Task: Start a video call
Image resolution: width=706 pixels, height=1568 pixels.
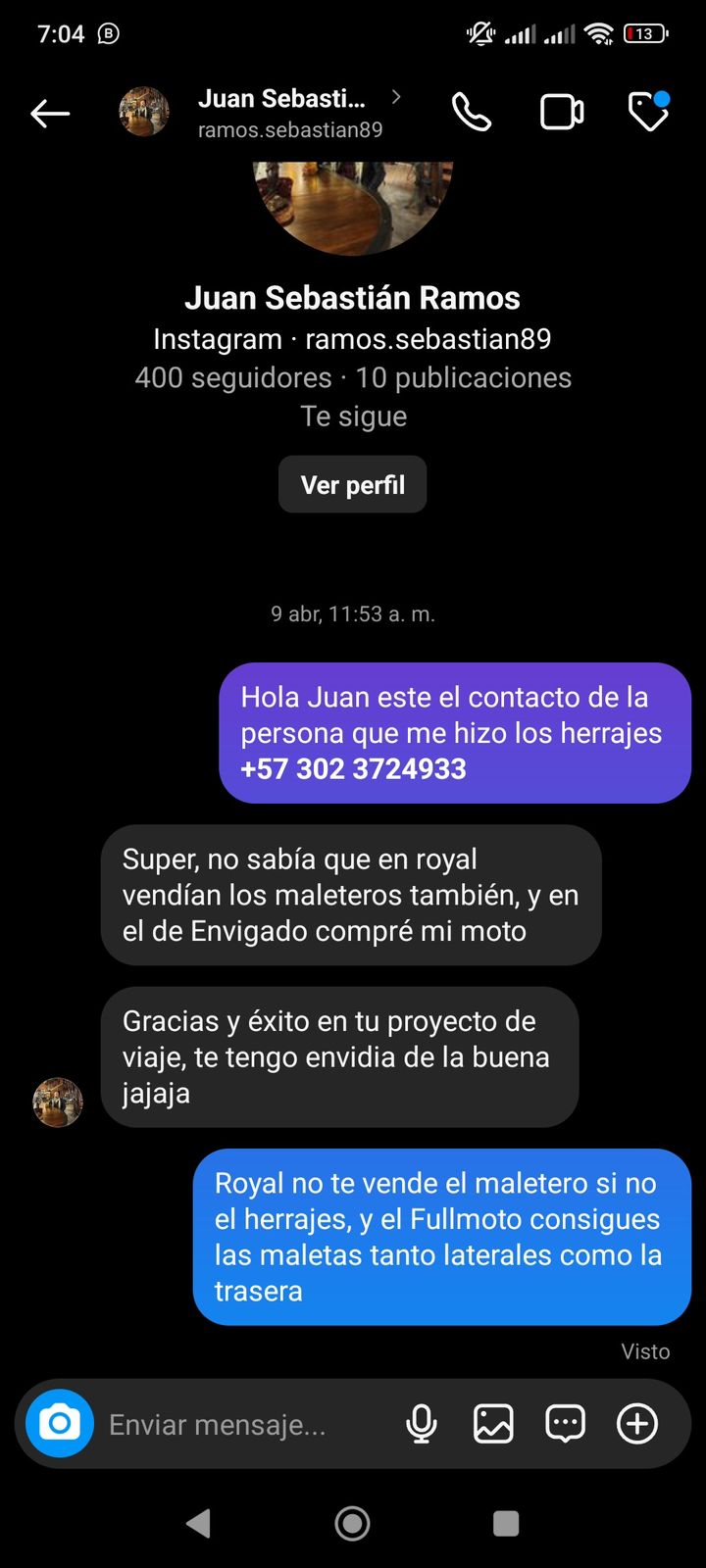Action: click(x=561, y=111)
